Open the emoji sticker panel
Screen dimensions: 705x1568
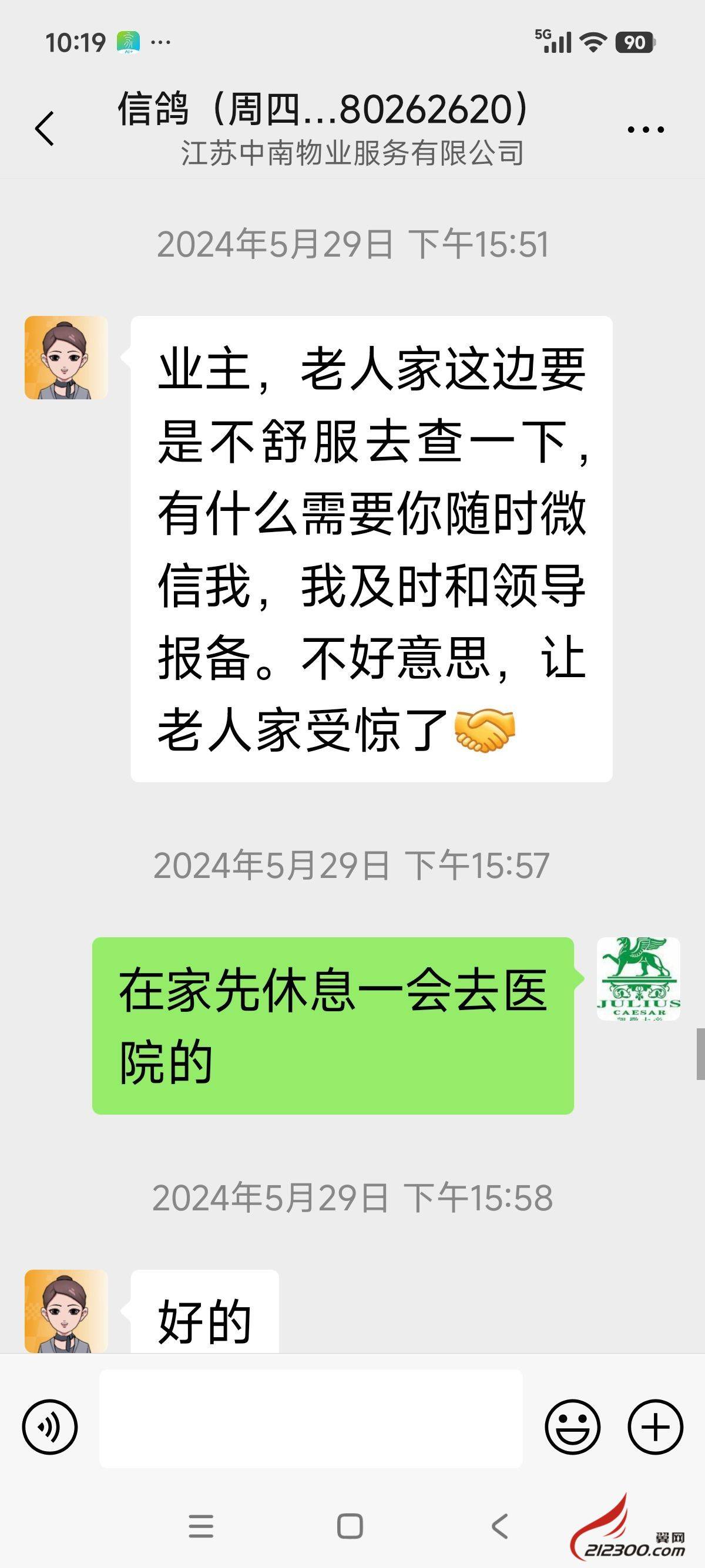(x=572, y=1427)
